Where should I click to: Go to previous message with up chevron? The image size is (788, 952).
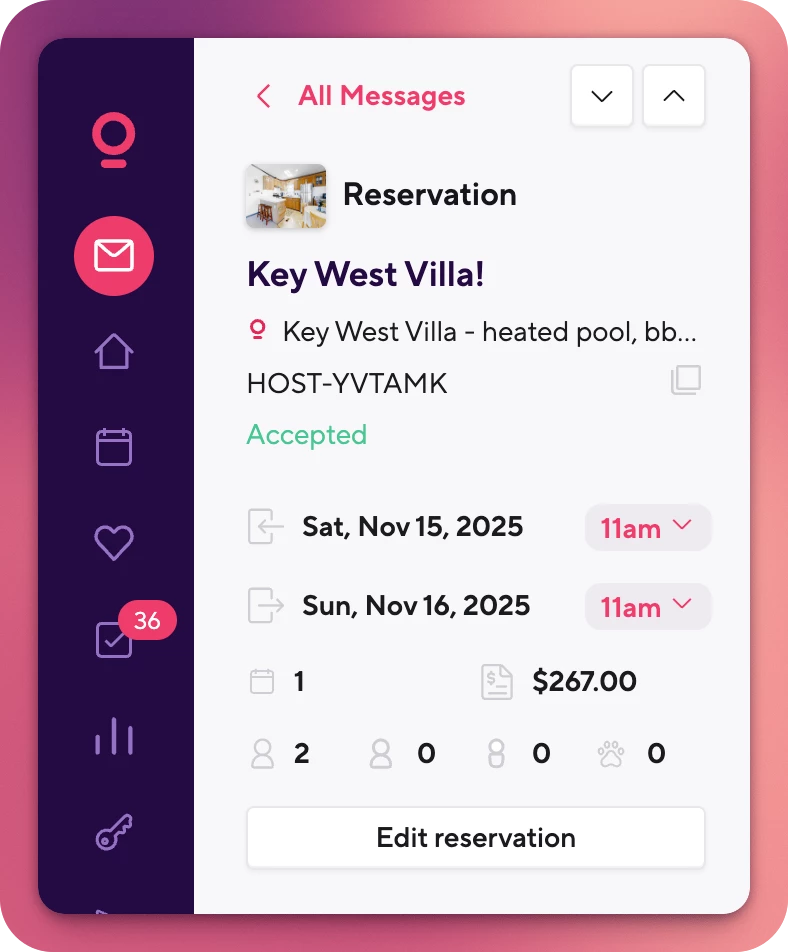[x=674, y=96]
